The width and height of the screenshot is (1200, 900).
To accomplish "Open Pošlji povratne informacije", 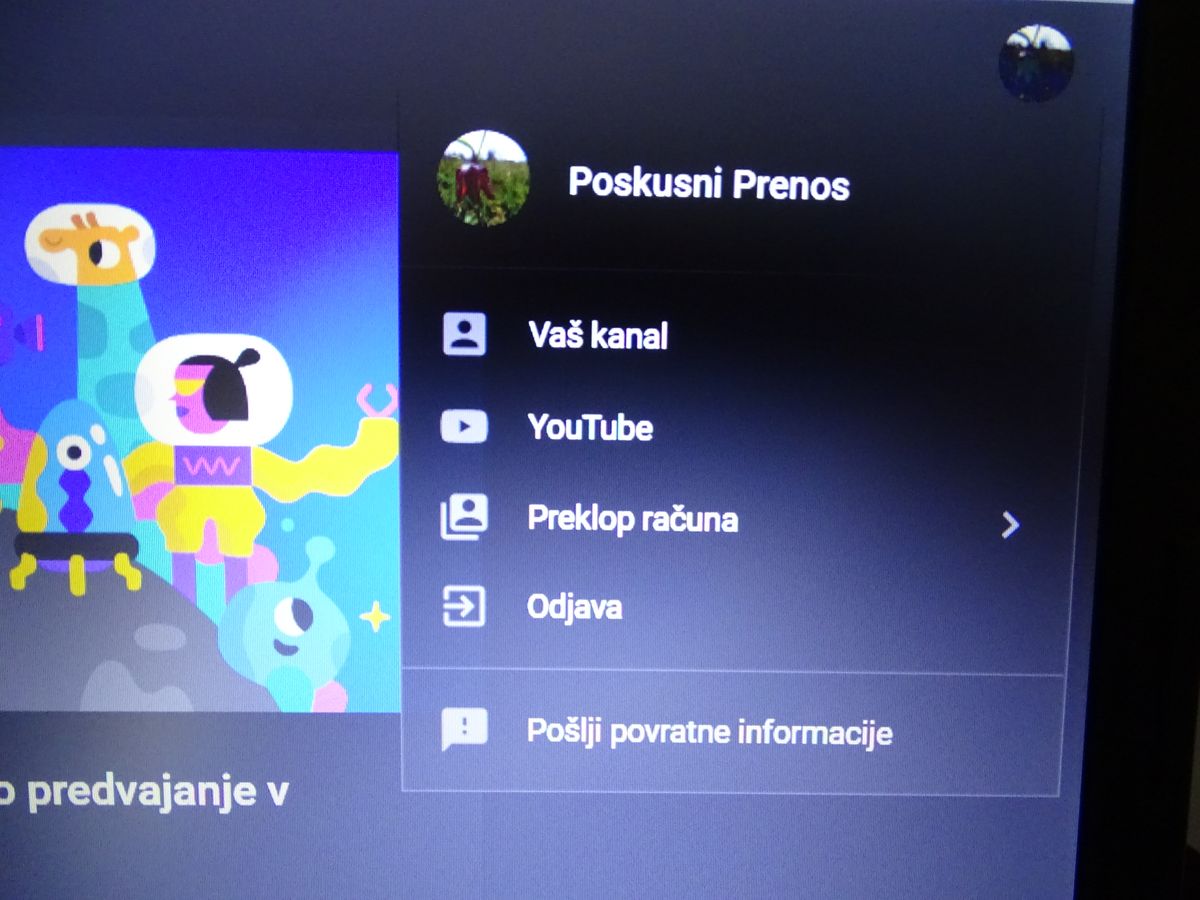I will (708, 732).
